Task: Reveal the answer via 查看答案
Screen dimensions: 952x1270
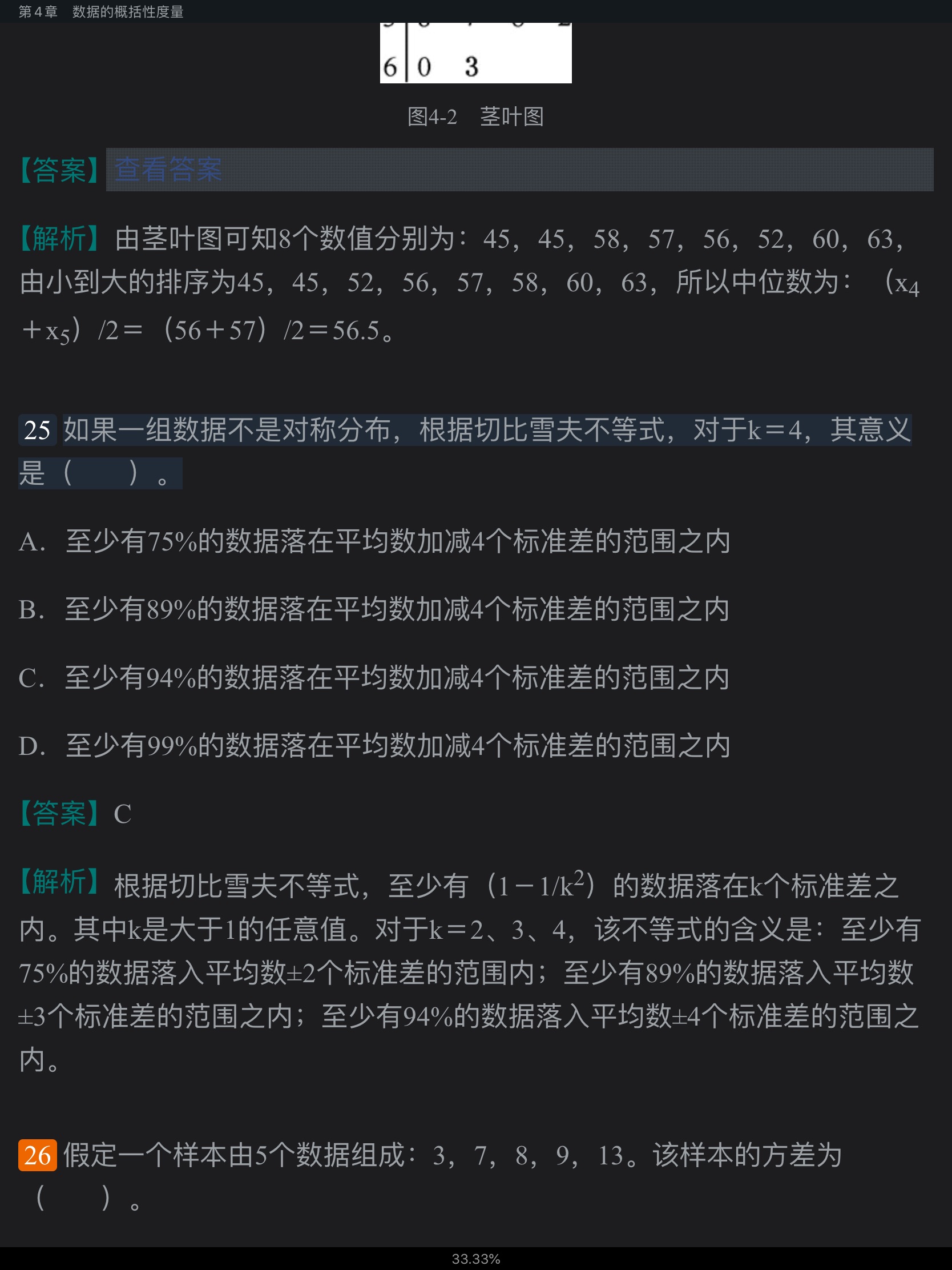Action: pyautogui.click(x=168, y=170)
